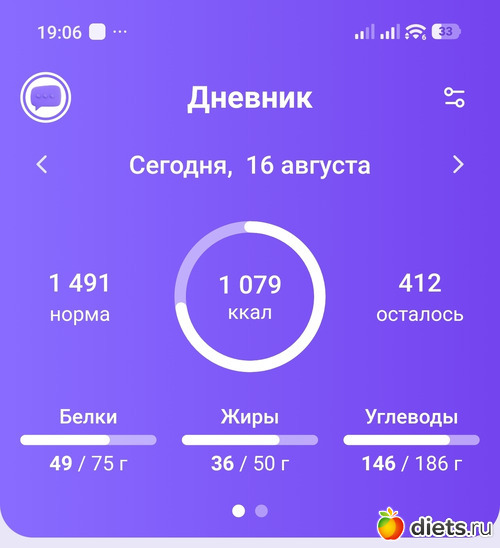Switch to the second page indicator dot
Viewport: 500px width, 548px height.
[x=261, y=511]
